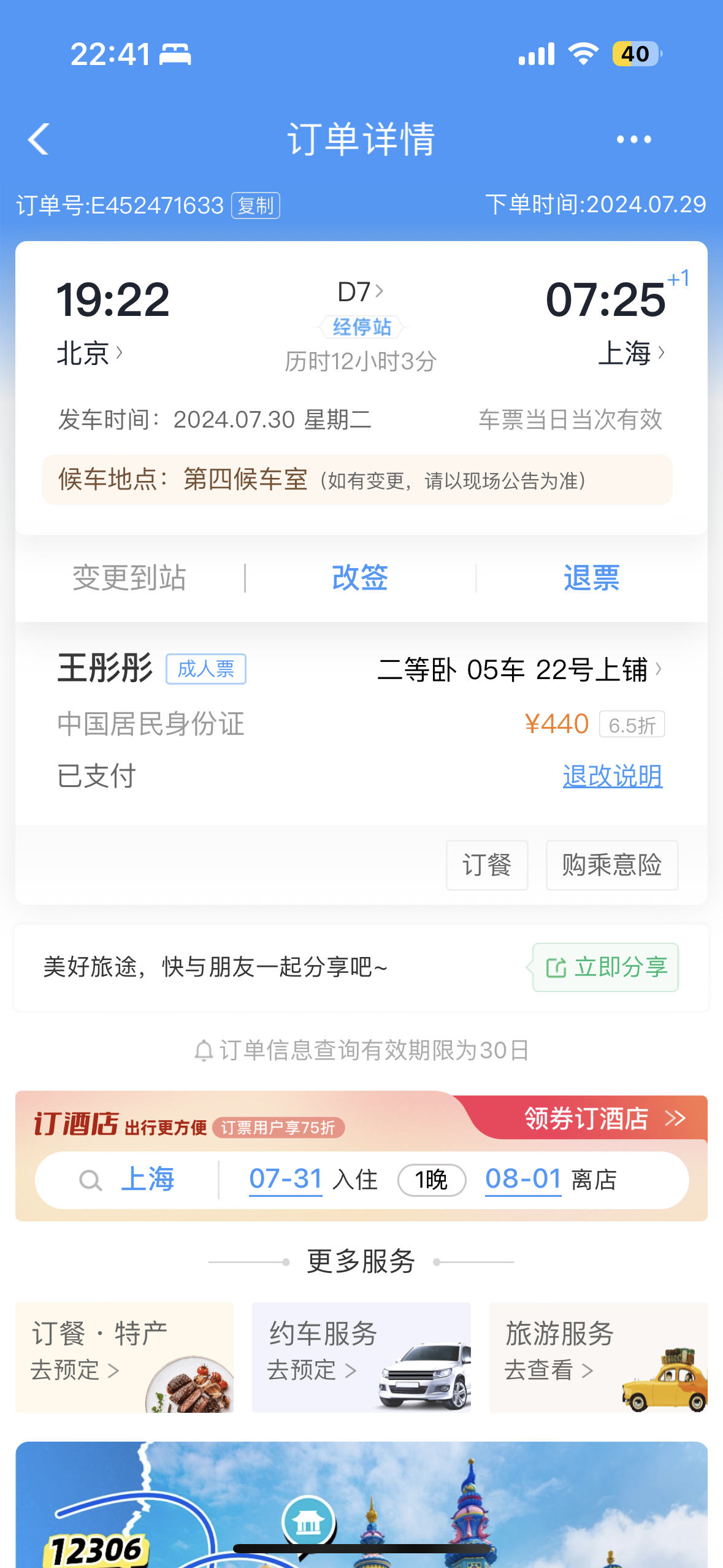This screenshot has height=1568, width=723.
Task: Share trip via 立即分享
Action: [x=605, y=967]
